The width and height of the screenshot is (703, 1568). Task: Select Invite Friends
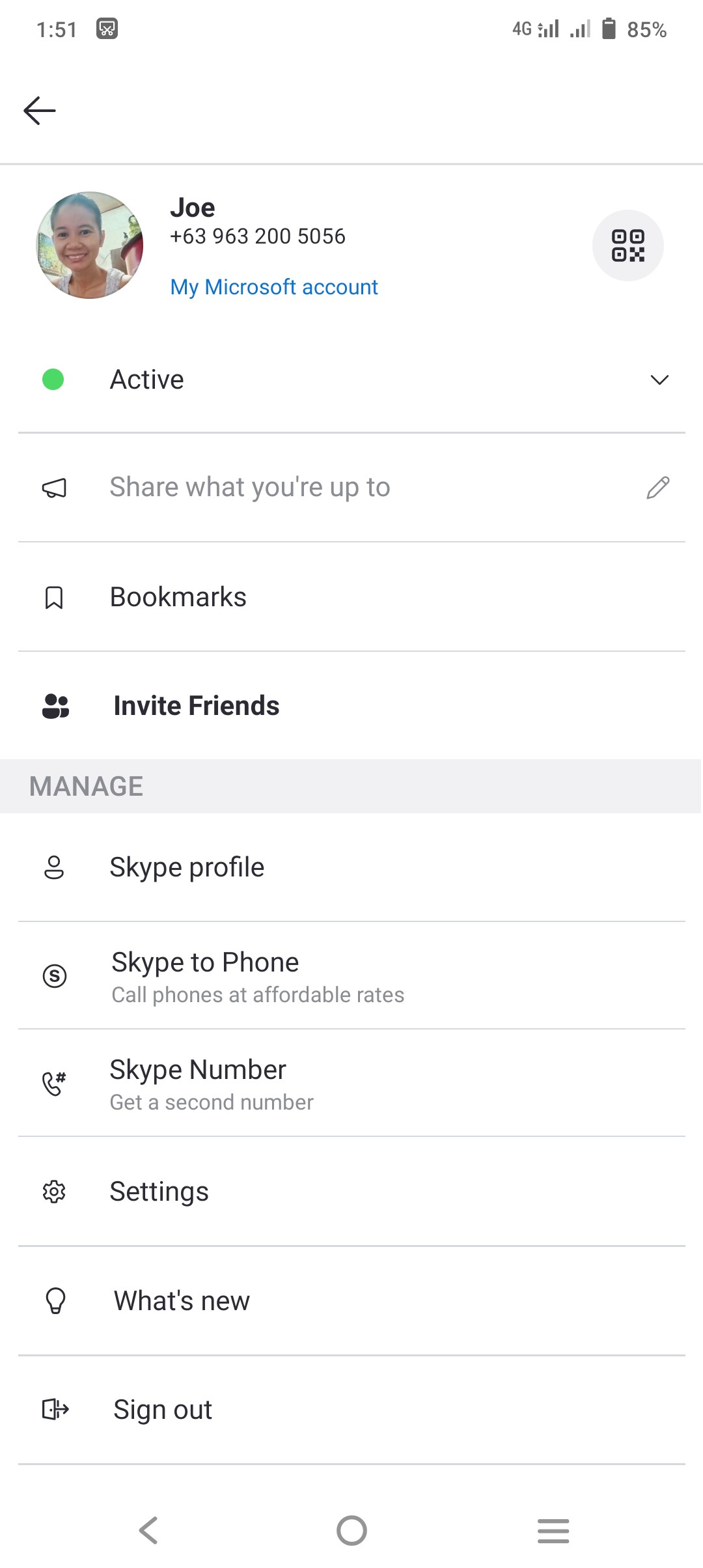[x=351, y=706]
